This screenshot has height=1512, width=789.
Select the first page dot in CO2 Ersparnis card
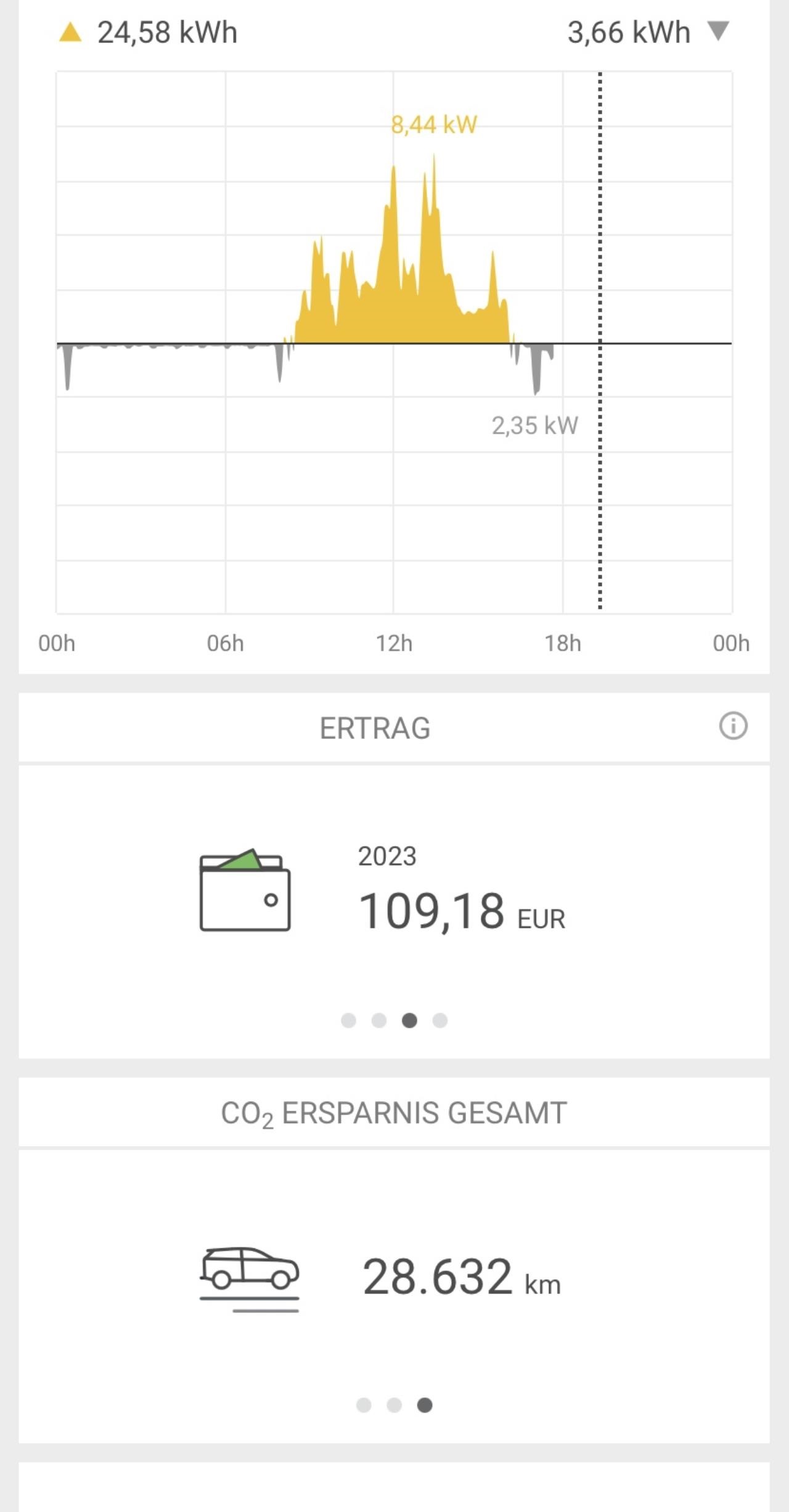[364, 1405]
